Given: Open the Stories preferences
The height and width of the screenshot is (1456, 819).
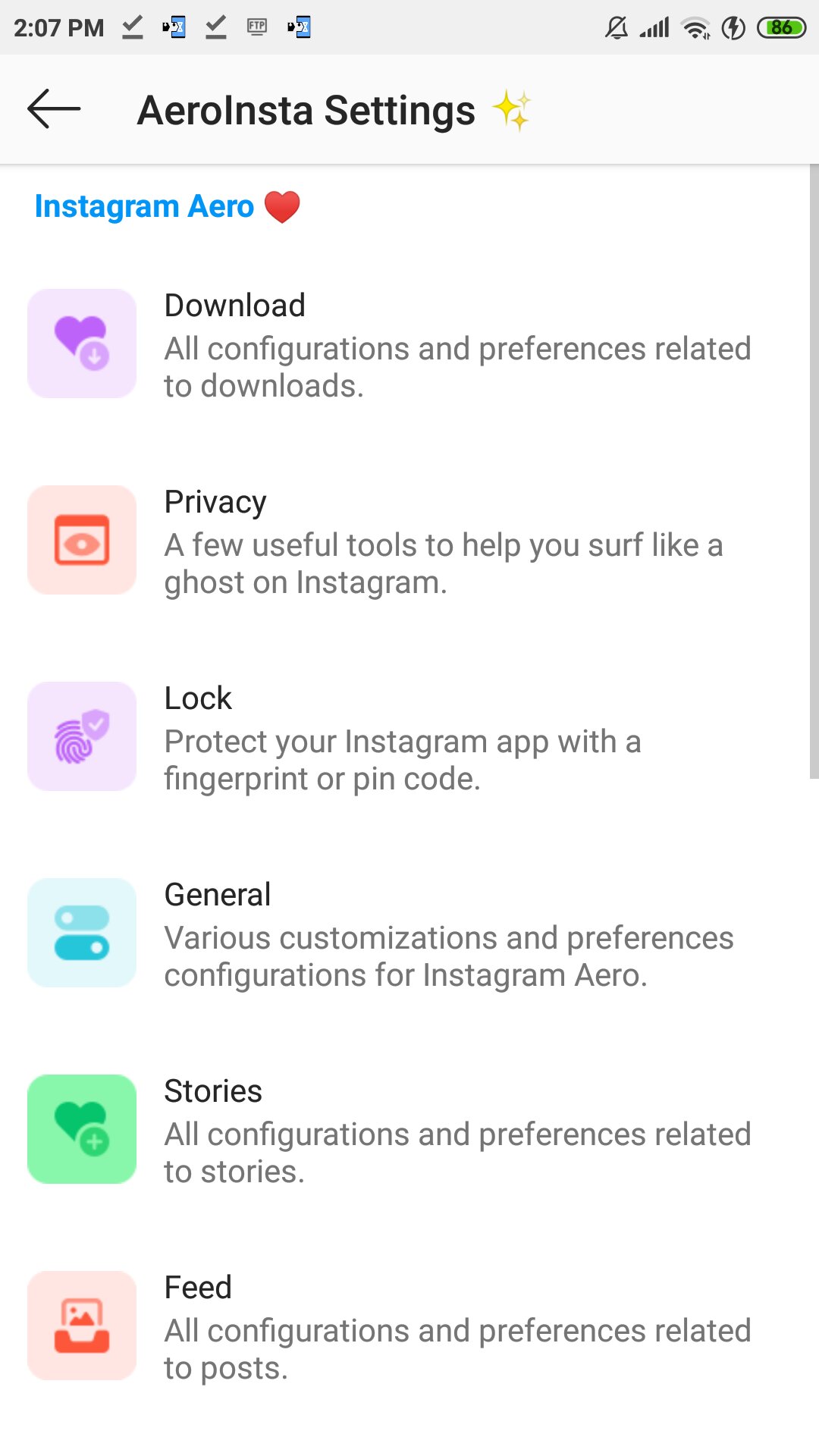Looking at the screenshot, I should [409, 1129].
